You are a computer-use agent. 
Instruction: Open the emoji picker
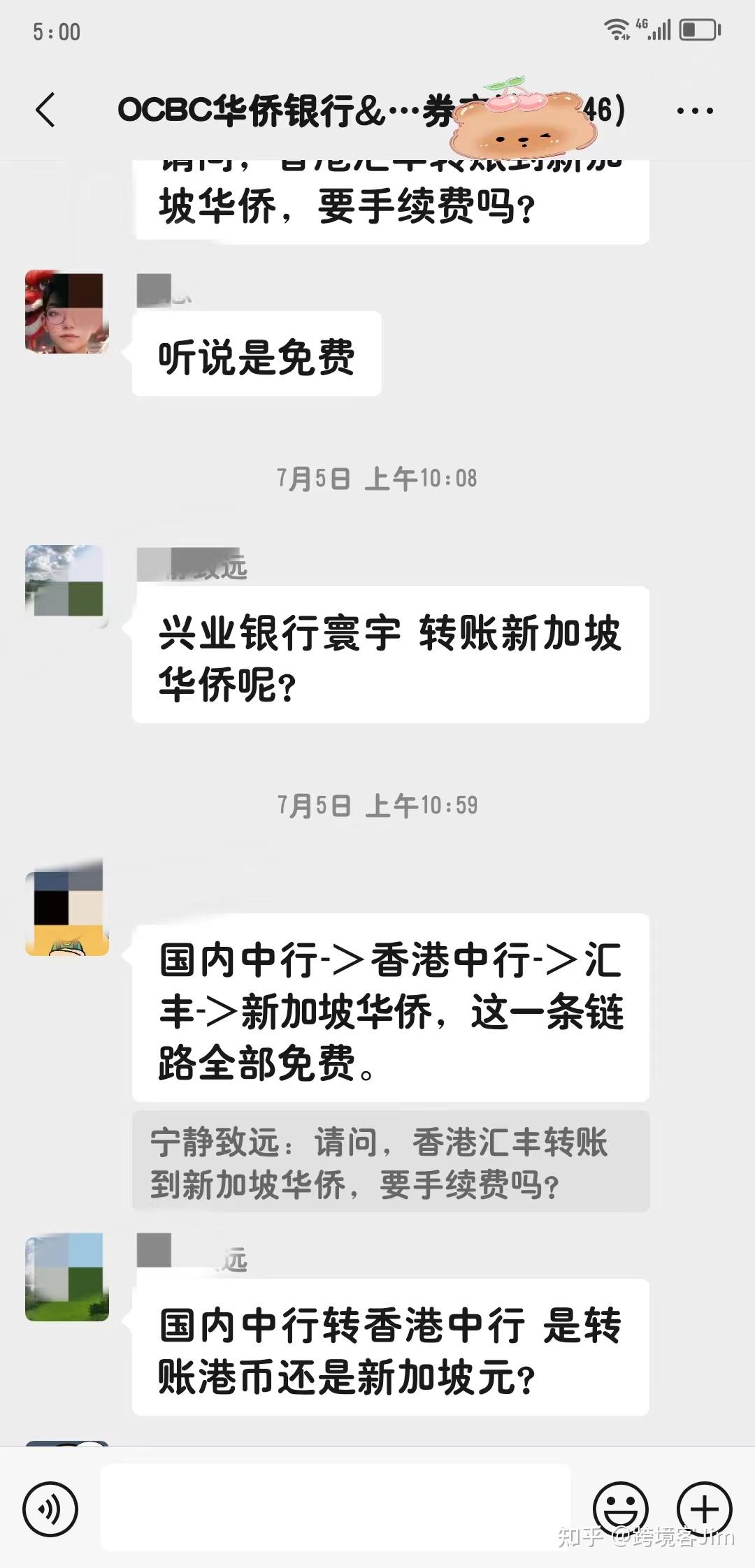click(x=620, y=1509)
